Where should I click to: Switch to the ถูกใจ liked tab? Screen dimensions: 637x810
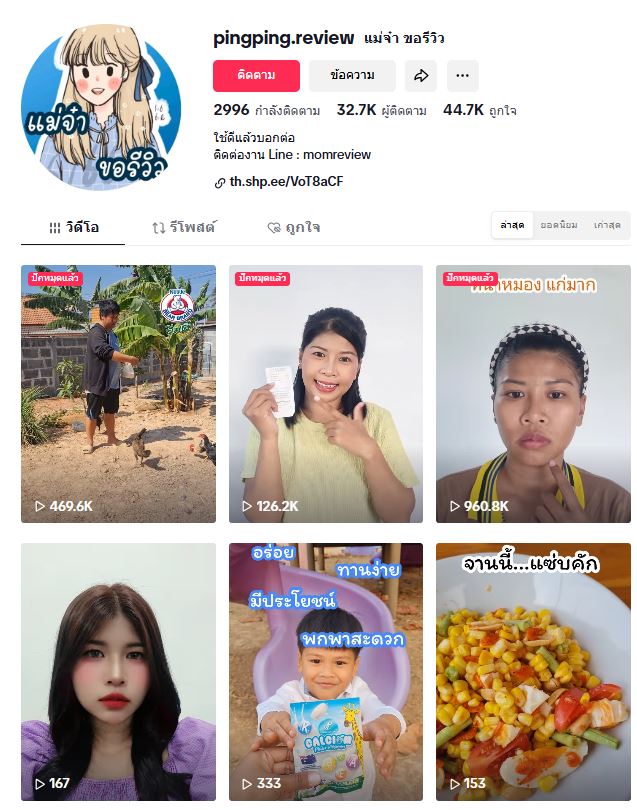(294, 227)
